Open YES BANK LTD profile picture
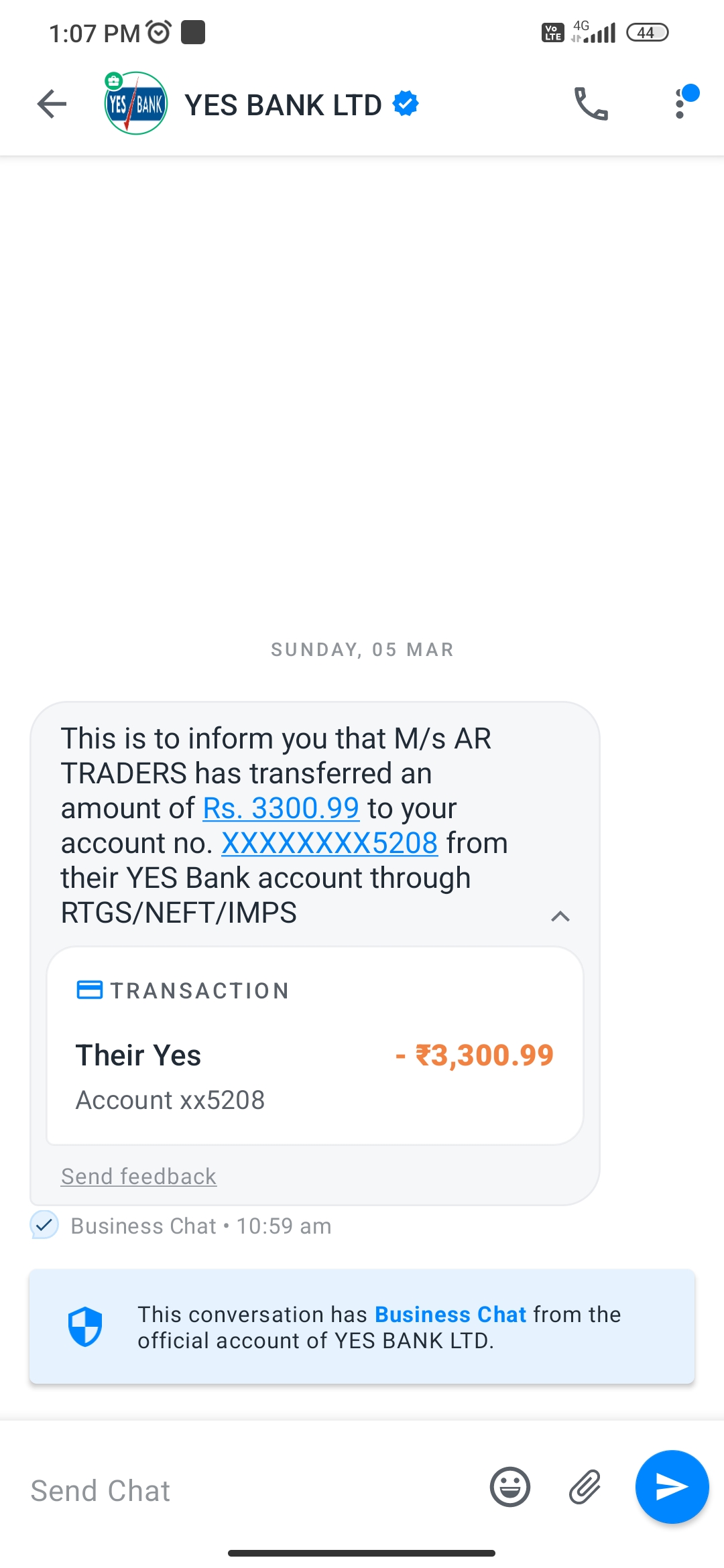 click(136, 105)
